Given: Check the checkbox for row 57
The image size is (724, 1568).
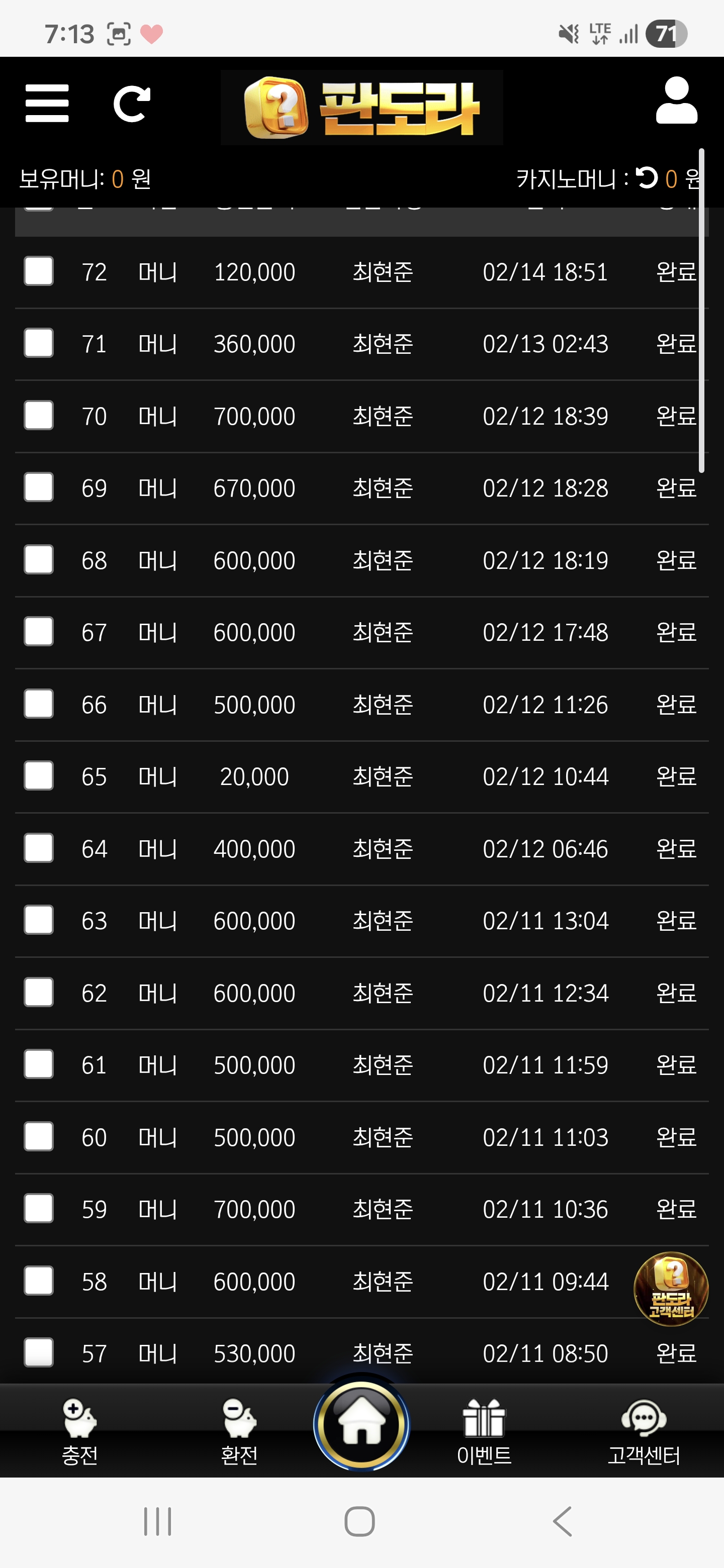Looking at the screenshot, I should (38, 1352).
